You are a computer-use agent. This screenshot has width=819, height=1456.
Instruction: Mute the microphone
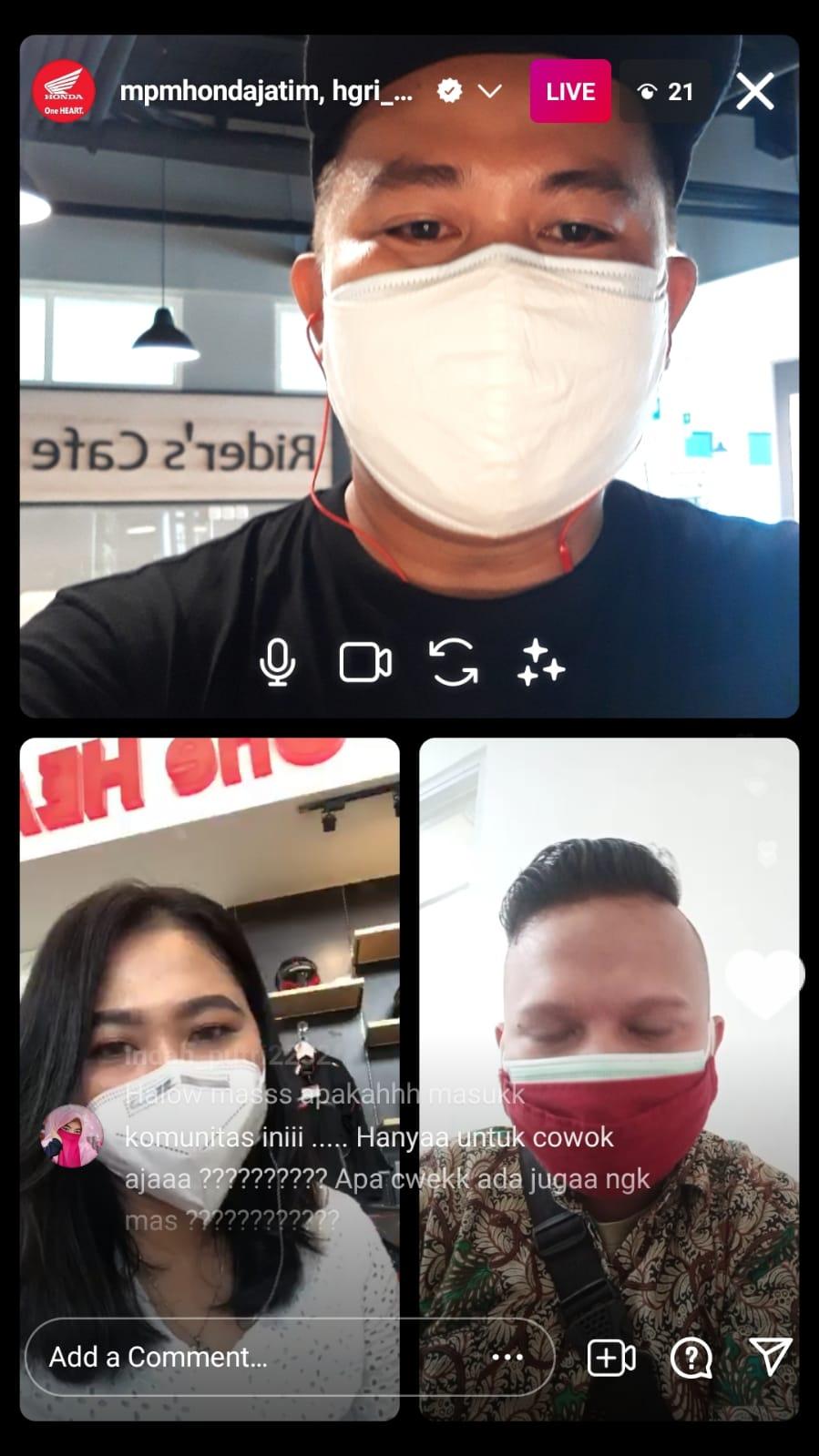coord(277,662)
